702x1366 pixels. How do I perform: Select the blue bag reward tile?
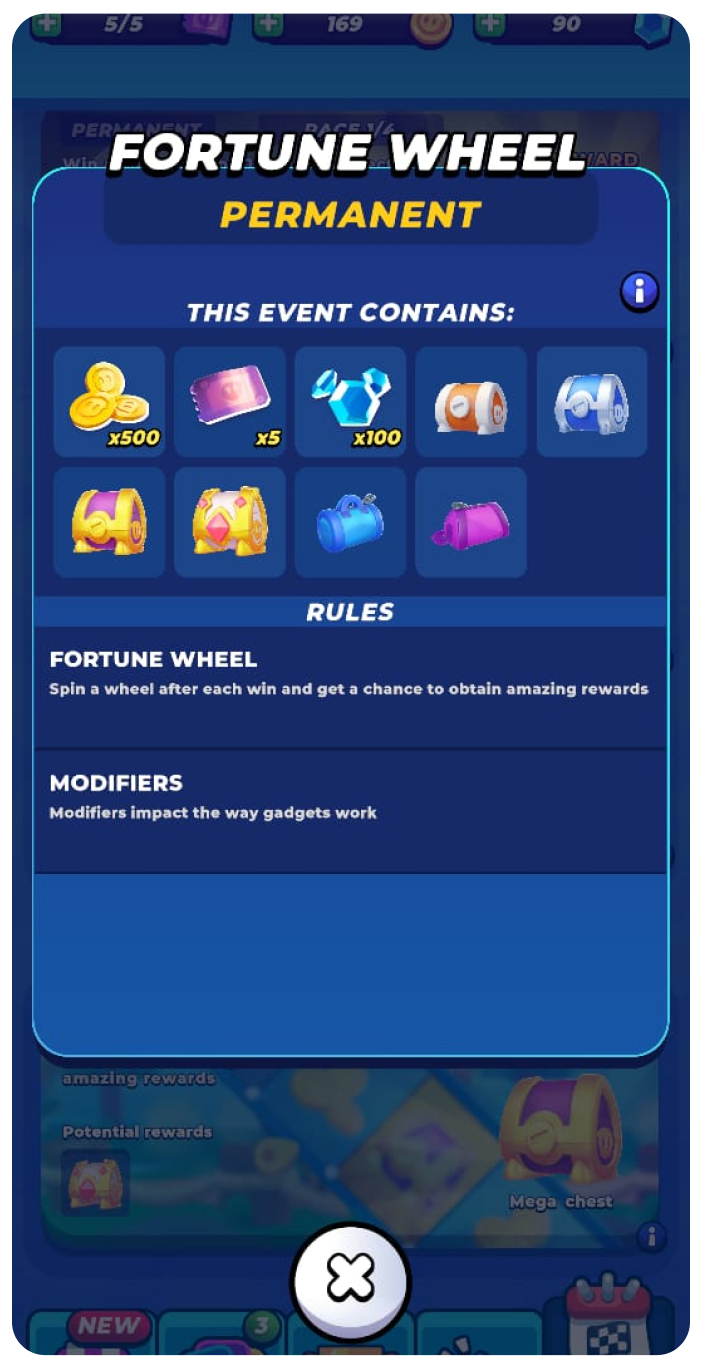(x=350, y=522)
